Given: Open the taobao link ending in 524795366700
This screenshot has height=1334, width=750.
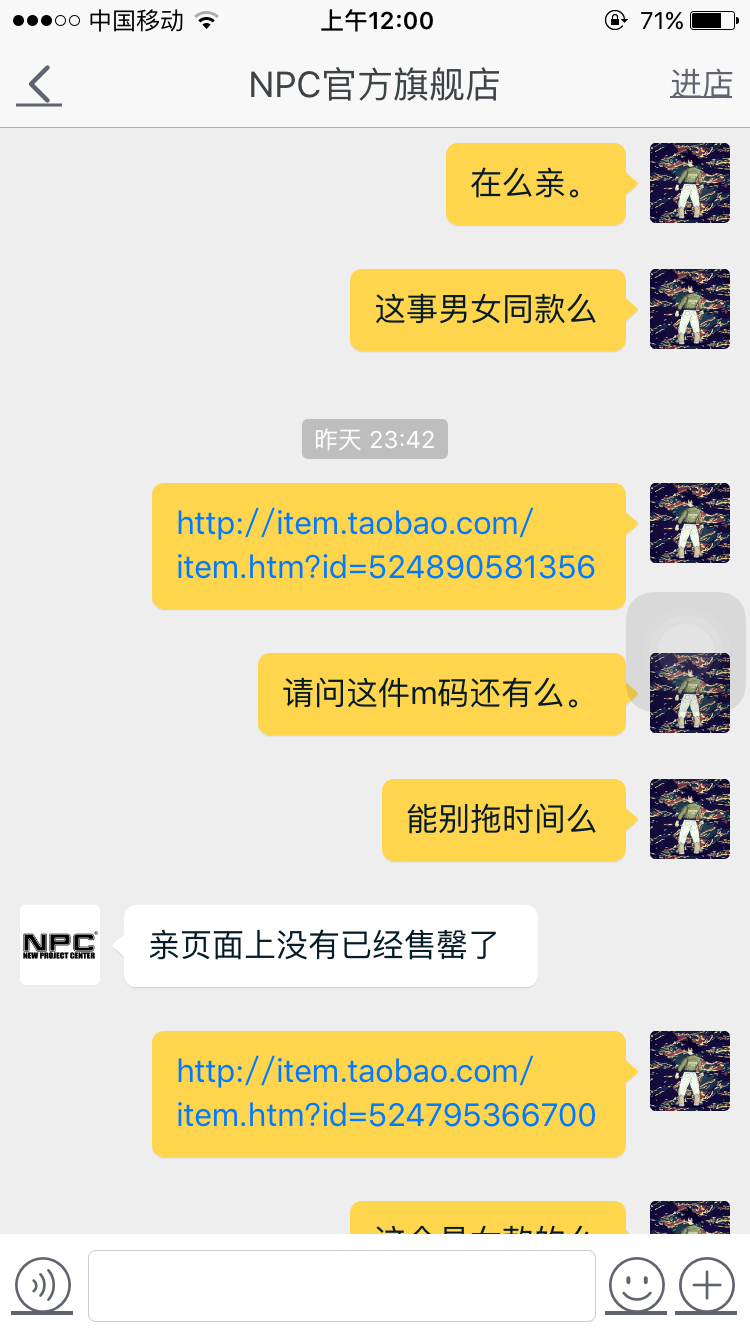Looking at the screenshot, I should coord(386,1093).
